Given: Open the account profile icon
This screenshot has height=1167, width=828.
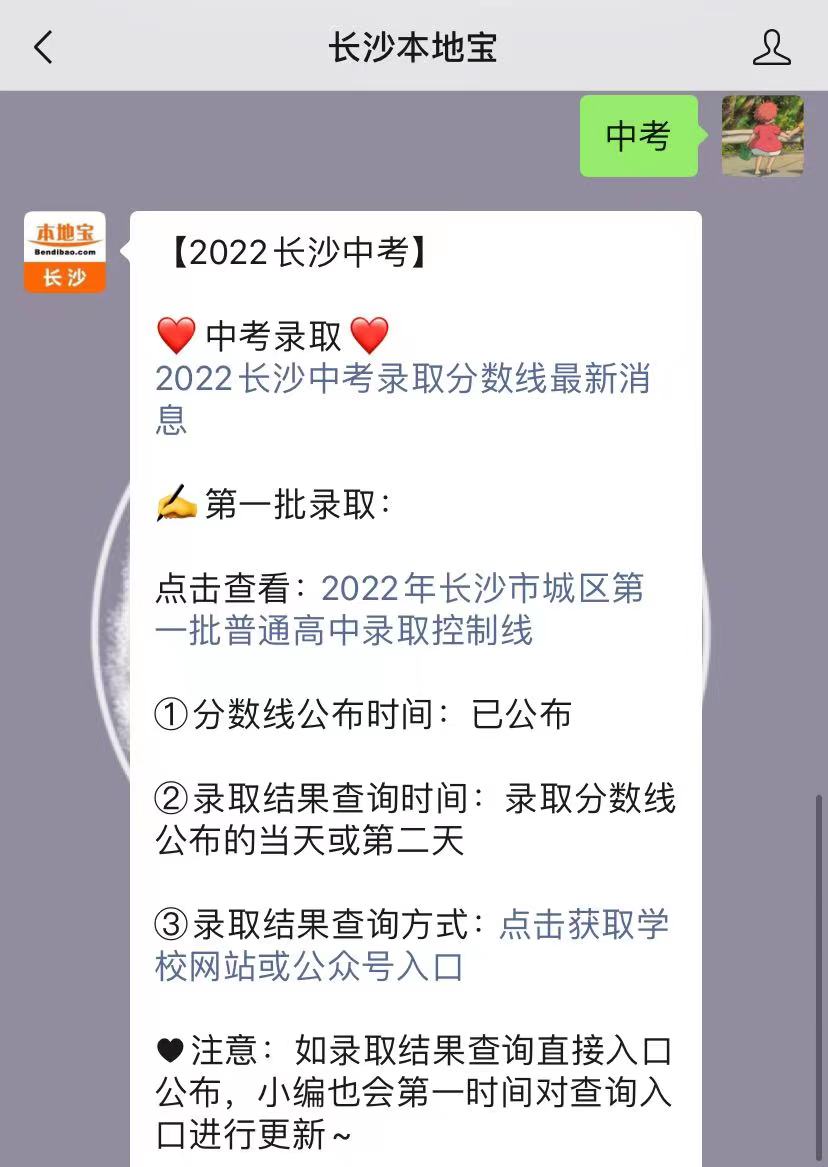Looking at the screenshot, I should pyautogui.click(x=771, y=47).
